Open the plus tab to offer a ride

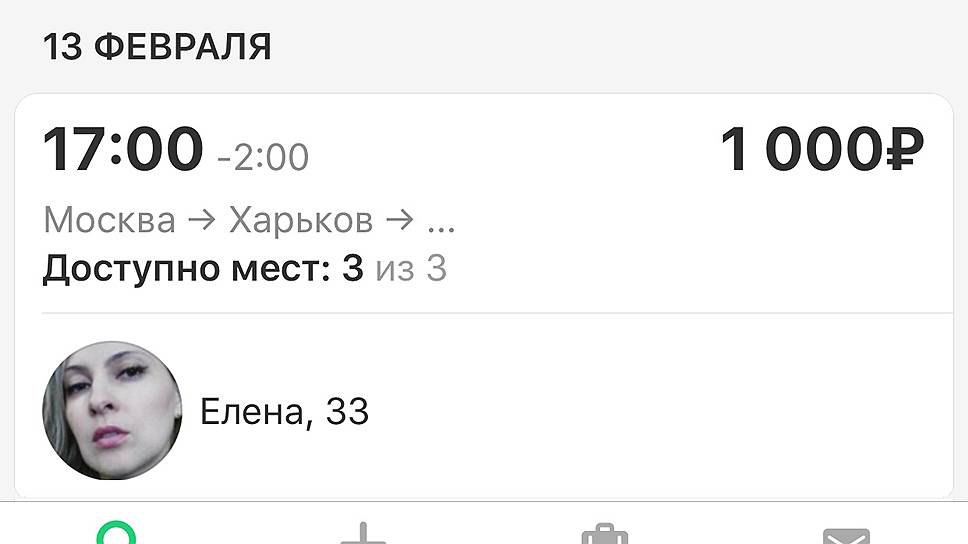pyautogui.click(x=363, y=533)
